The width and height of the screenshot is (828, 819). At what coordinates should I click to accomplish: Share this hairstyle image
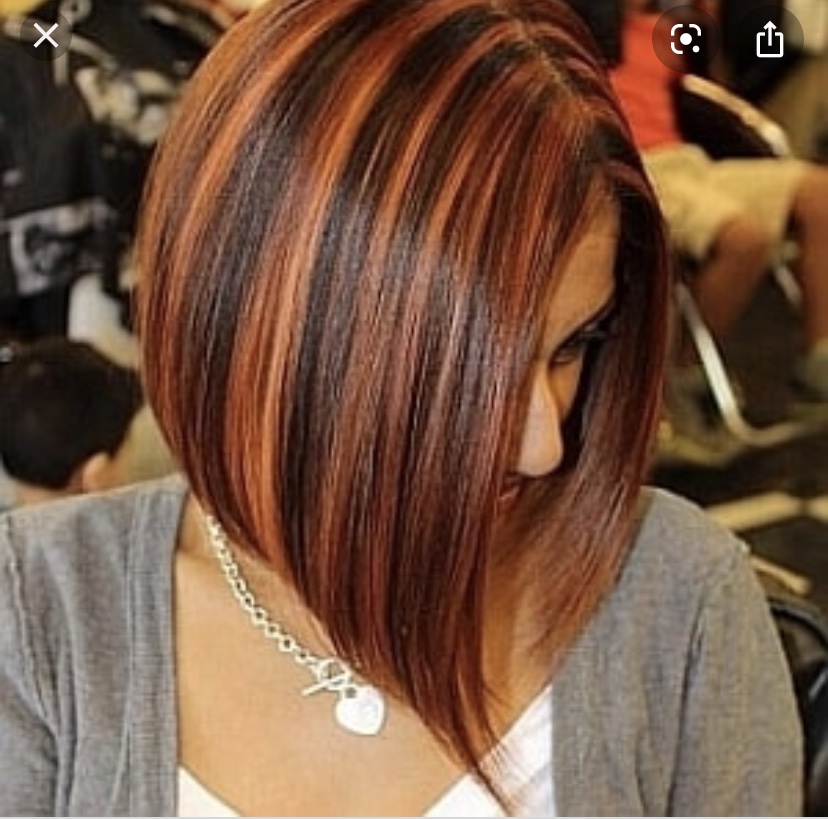[769, 40]
